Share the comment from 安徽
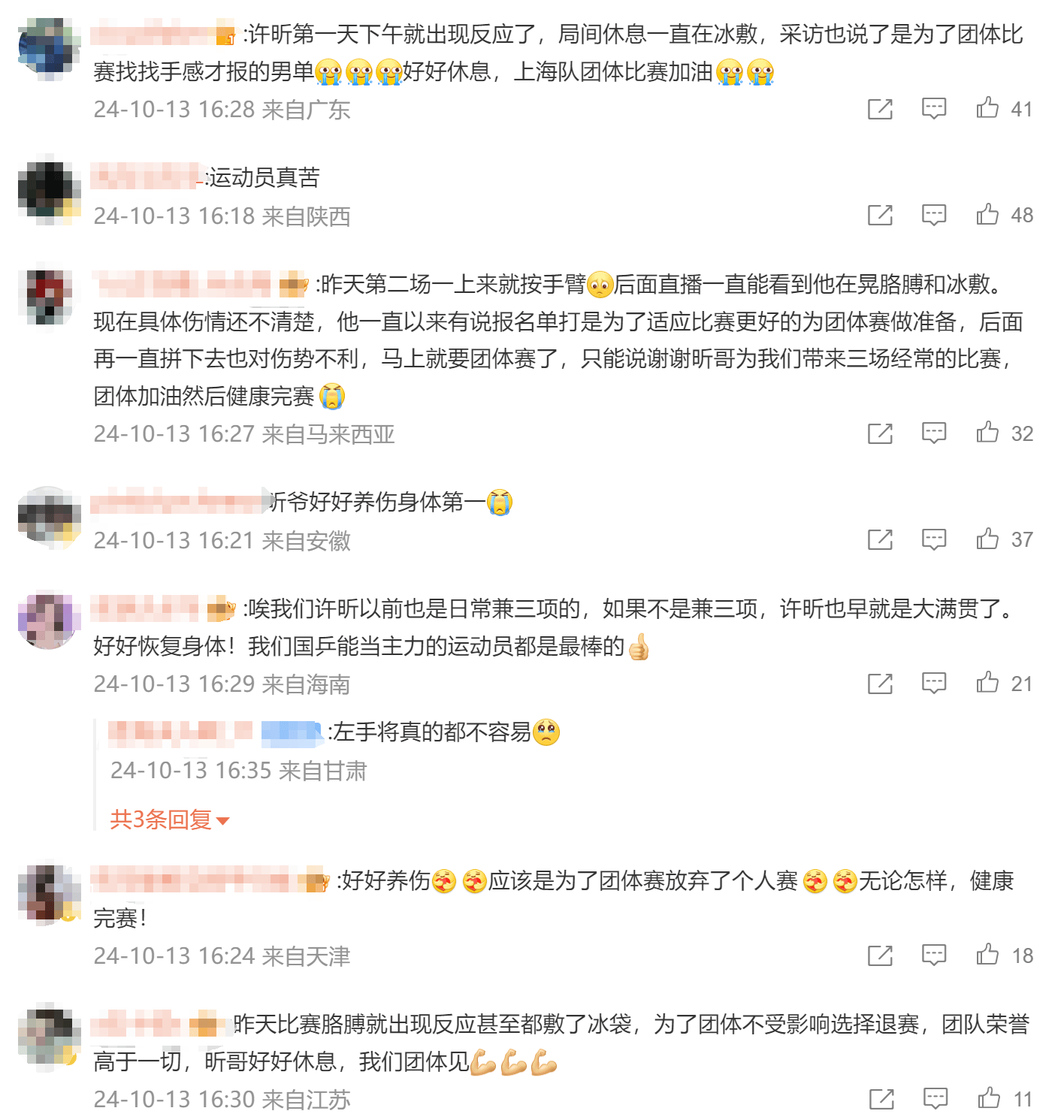The image size is (1064, 1120). click(x=880, y=540)
